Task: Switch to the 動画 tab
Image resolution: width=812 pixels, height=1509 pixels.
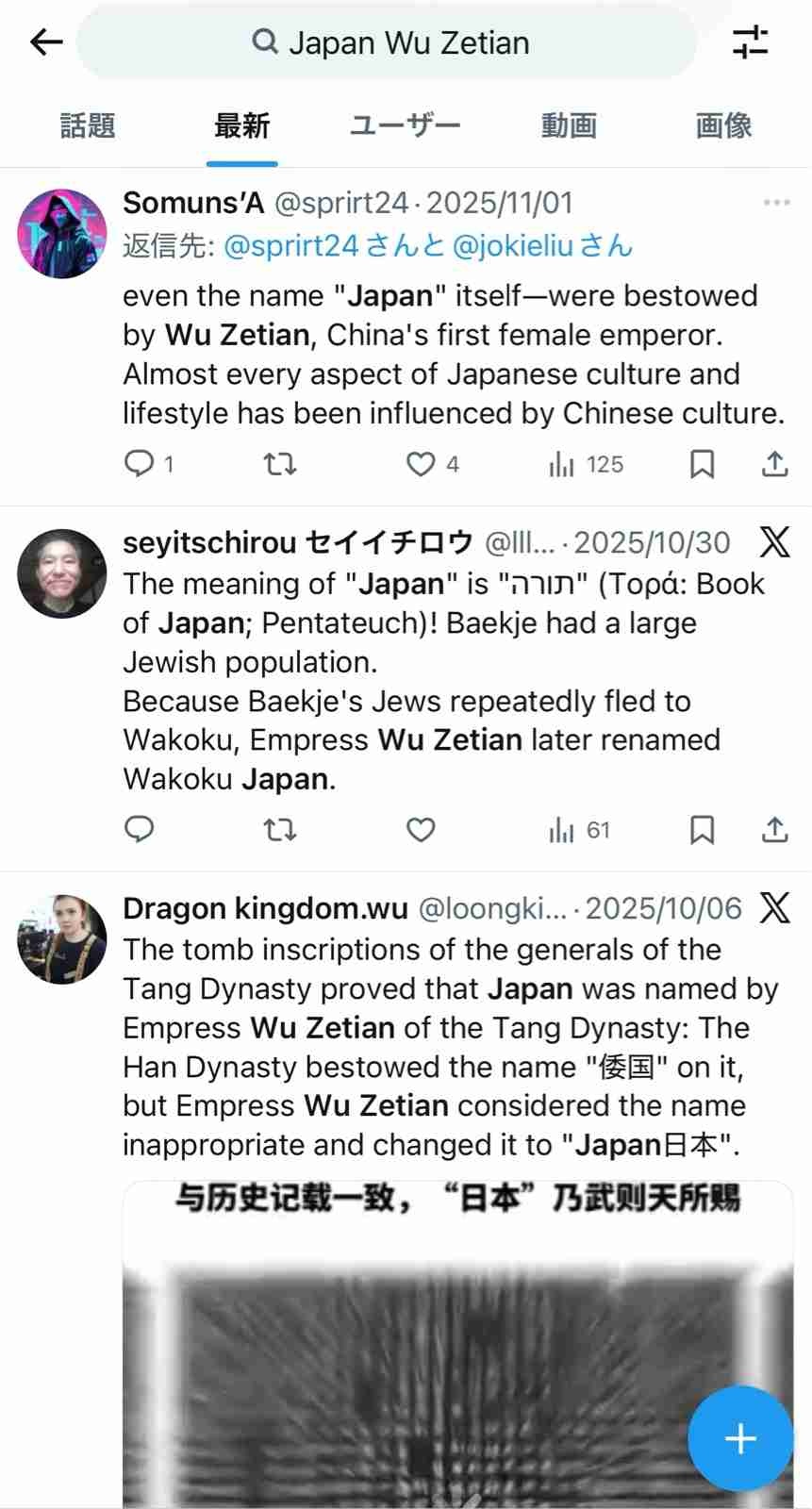Action: click(x=569, y=125)
